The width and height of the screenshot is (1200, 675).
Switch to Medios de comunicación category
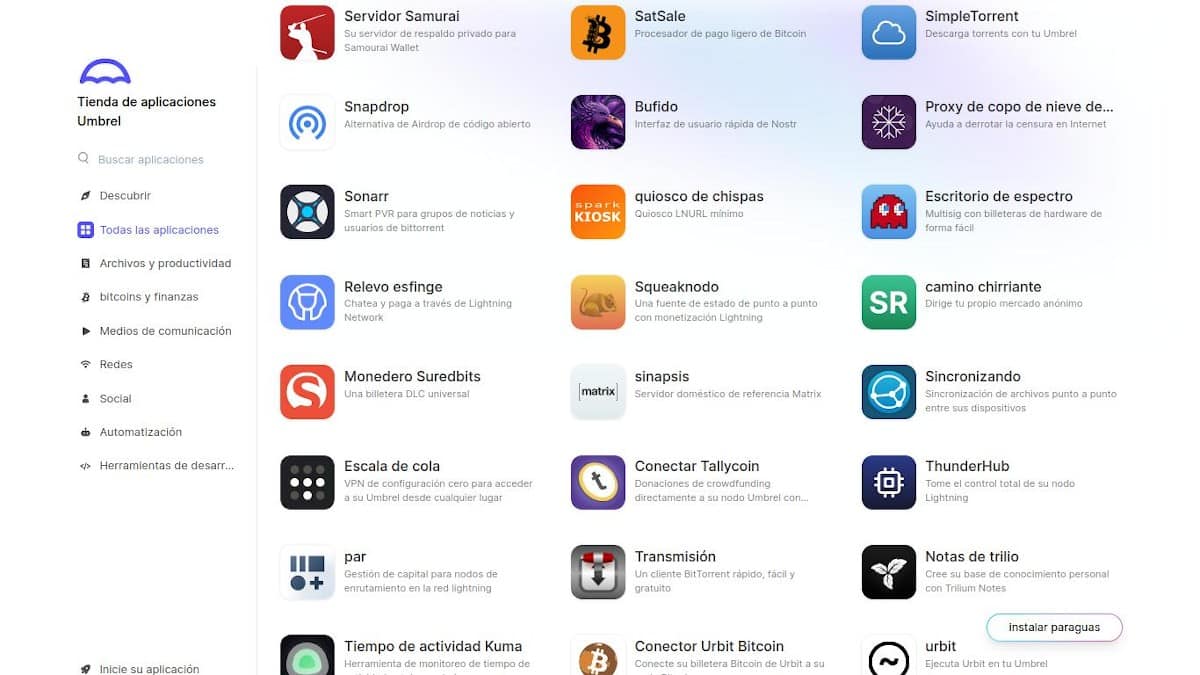click(165, 331)
